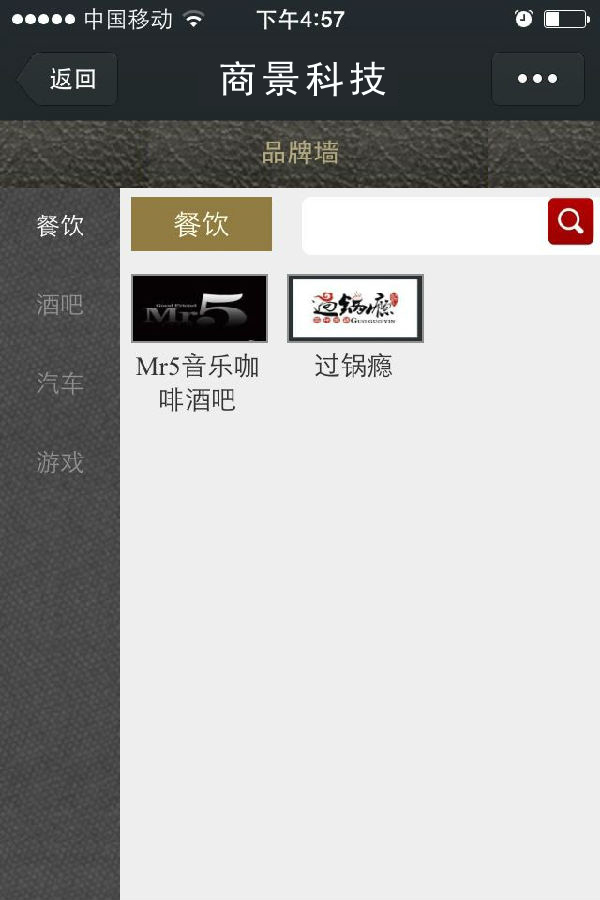Go back with the 返回 button
600x900 pixels.
click(x=69, y=79)
